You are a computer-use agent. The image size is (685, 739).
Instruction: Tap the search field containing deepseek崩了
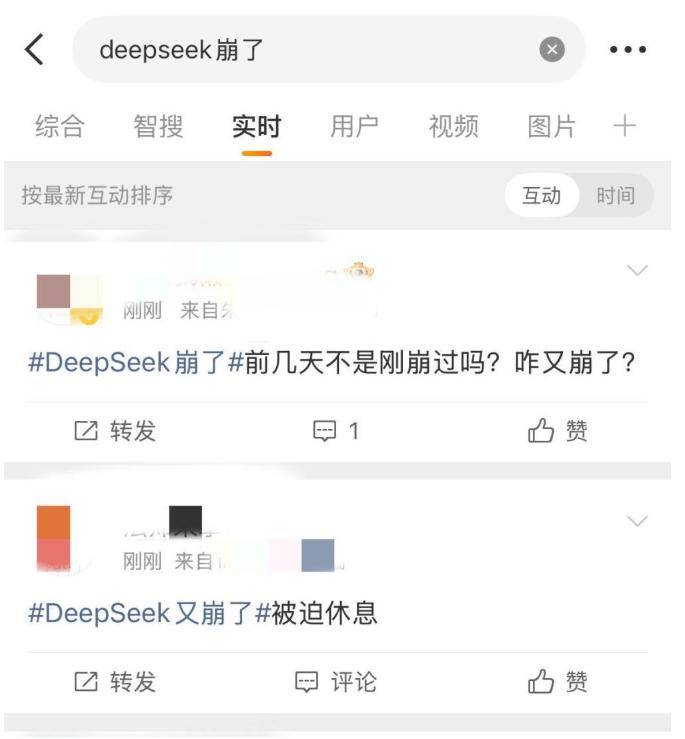[x=310, y=50]
